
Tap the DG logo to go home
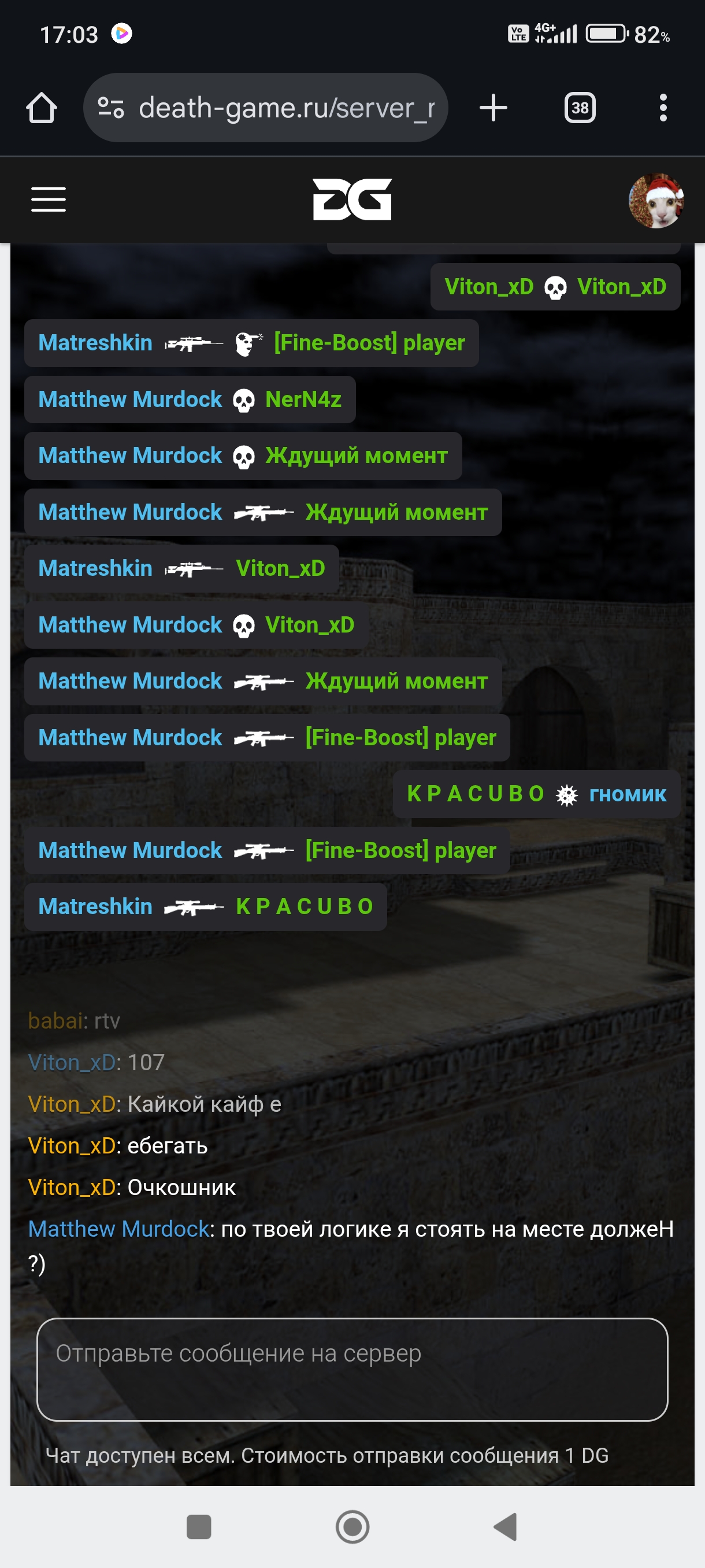(x=352, y=199)
